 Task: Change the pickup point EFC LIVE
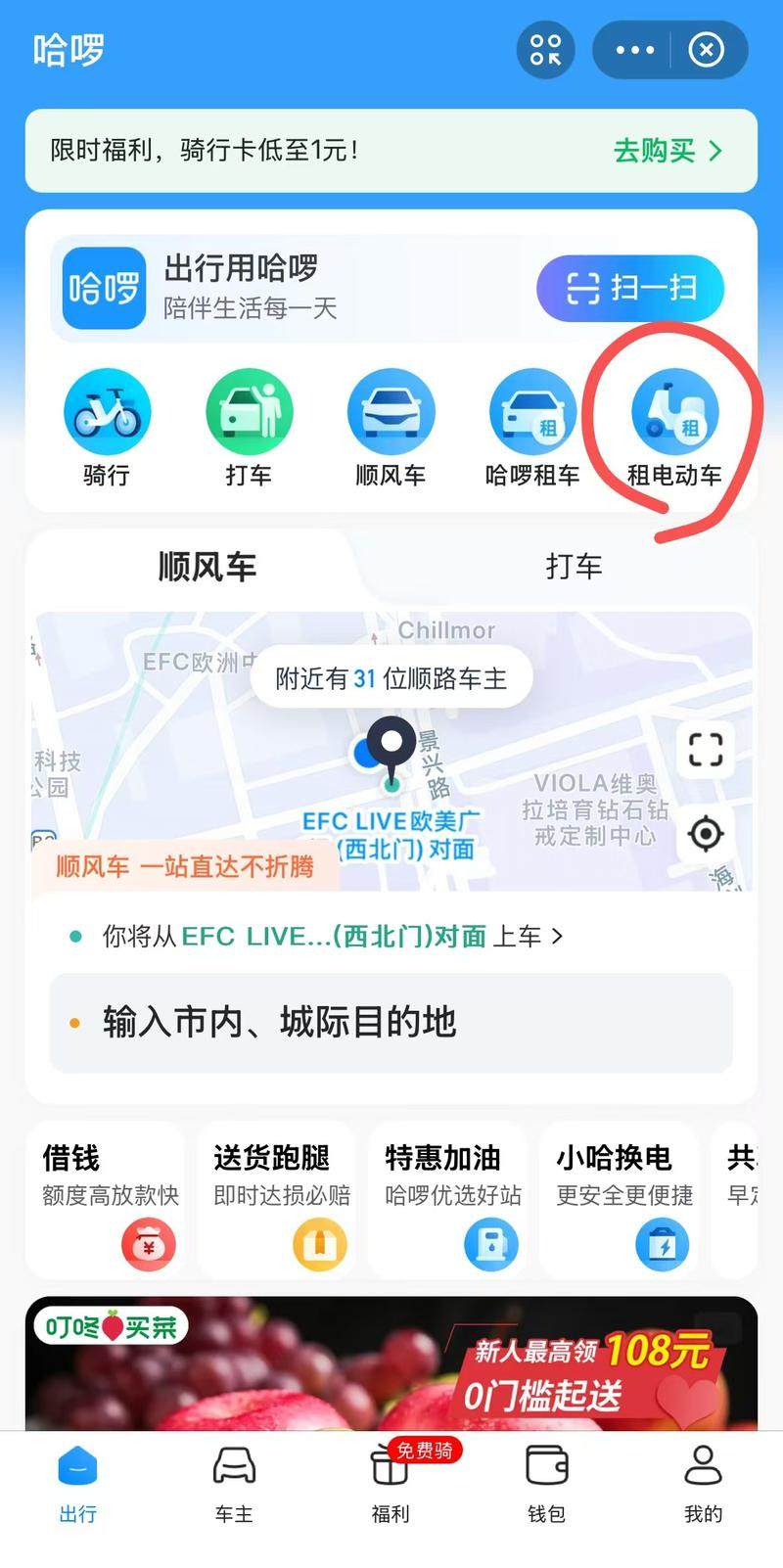click(x=333, y=937)
